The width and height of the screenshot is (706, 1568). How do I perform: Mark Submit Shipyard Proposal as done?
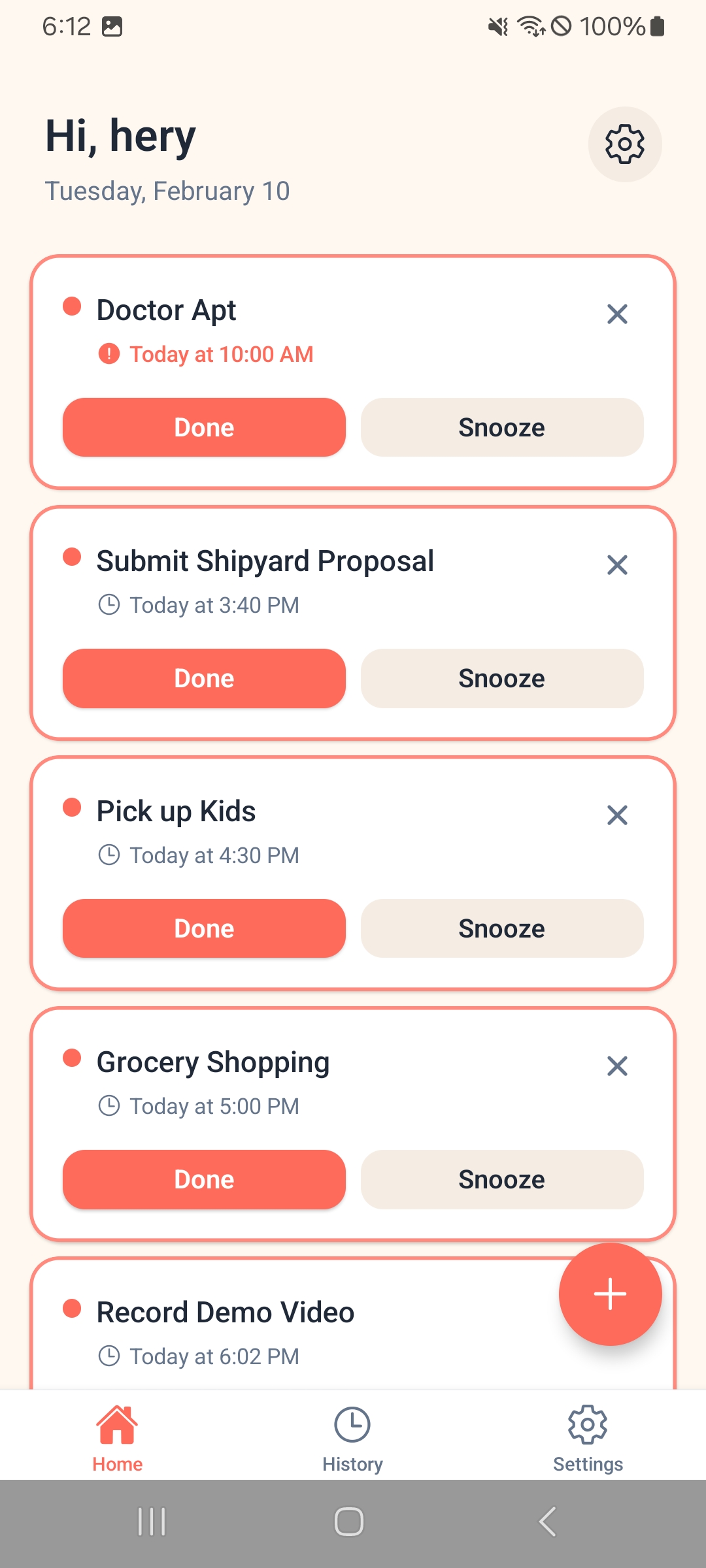point(204,678)
